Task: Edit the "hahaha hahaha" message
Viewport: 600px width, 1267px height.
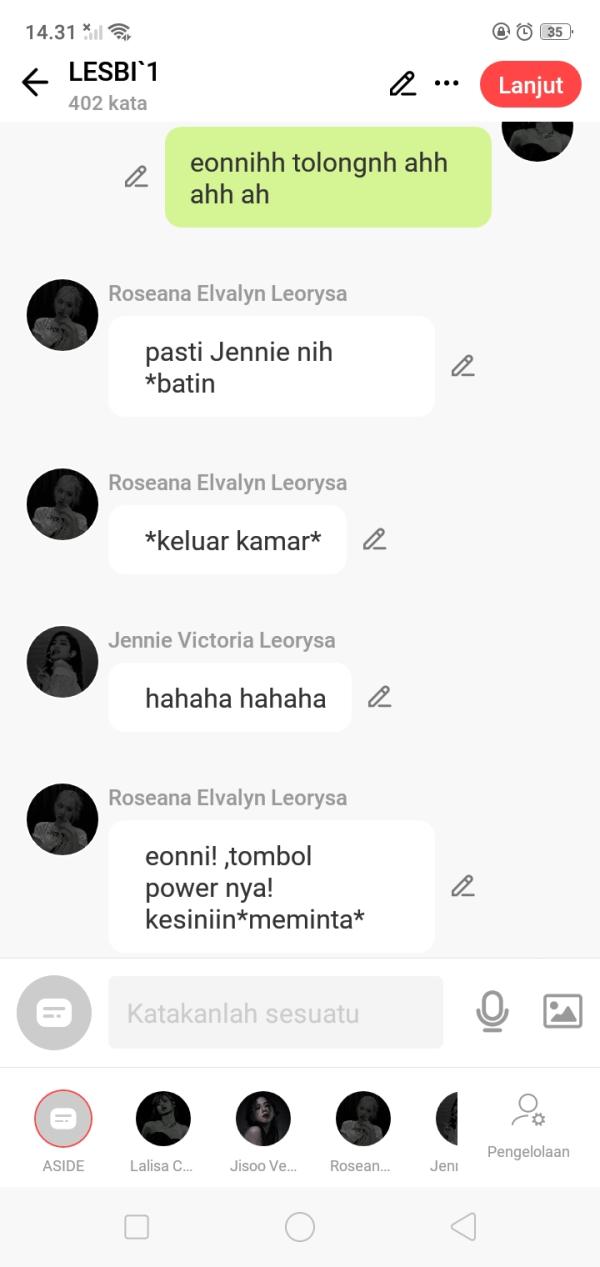Action: coord(379,697)
